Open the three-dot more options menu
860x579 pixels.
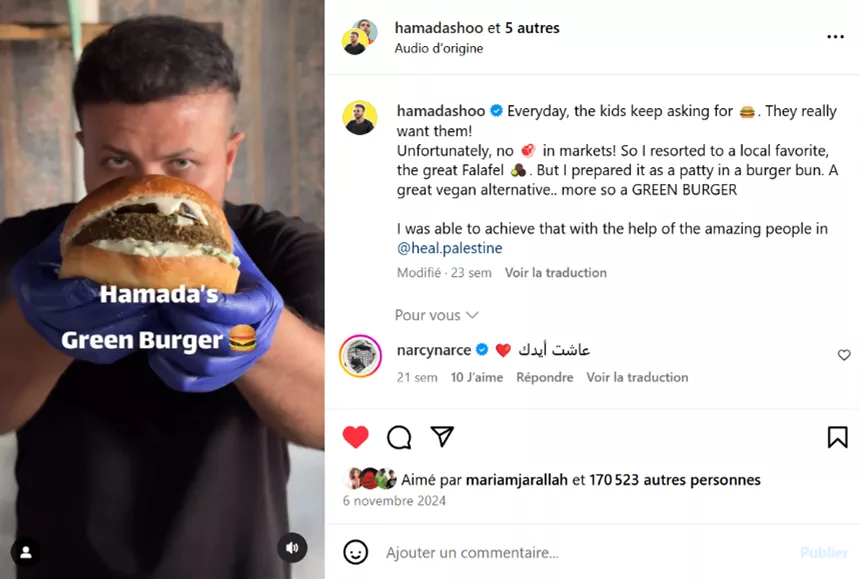(x=835, y=37)
